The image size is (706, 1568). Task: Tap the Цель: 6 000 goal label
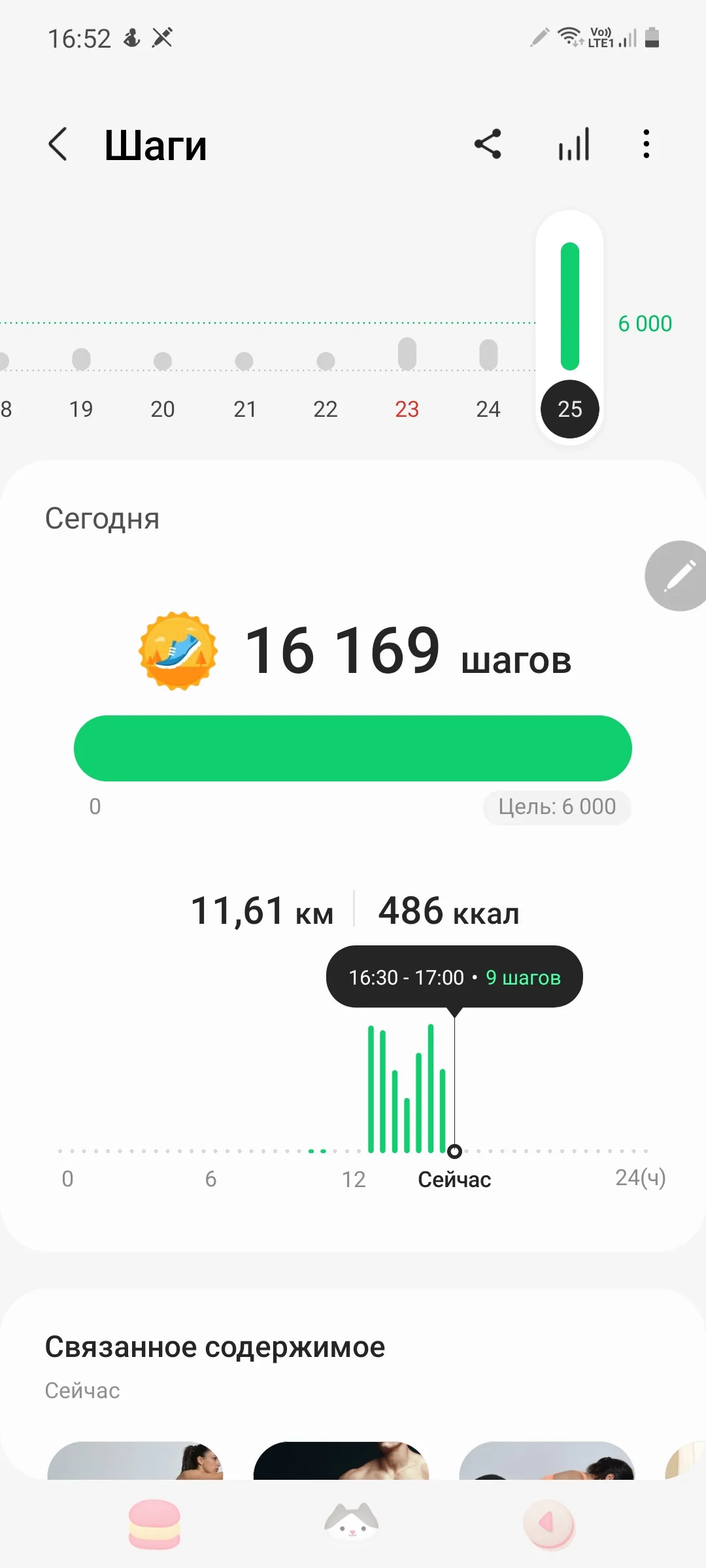(x=557, y=807)
